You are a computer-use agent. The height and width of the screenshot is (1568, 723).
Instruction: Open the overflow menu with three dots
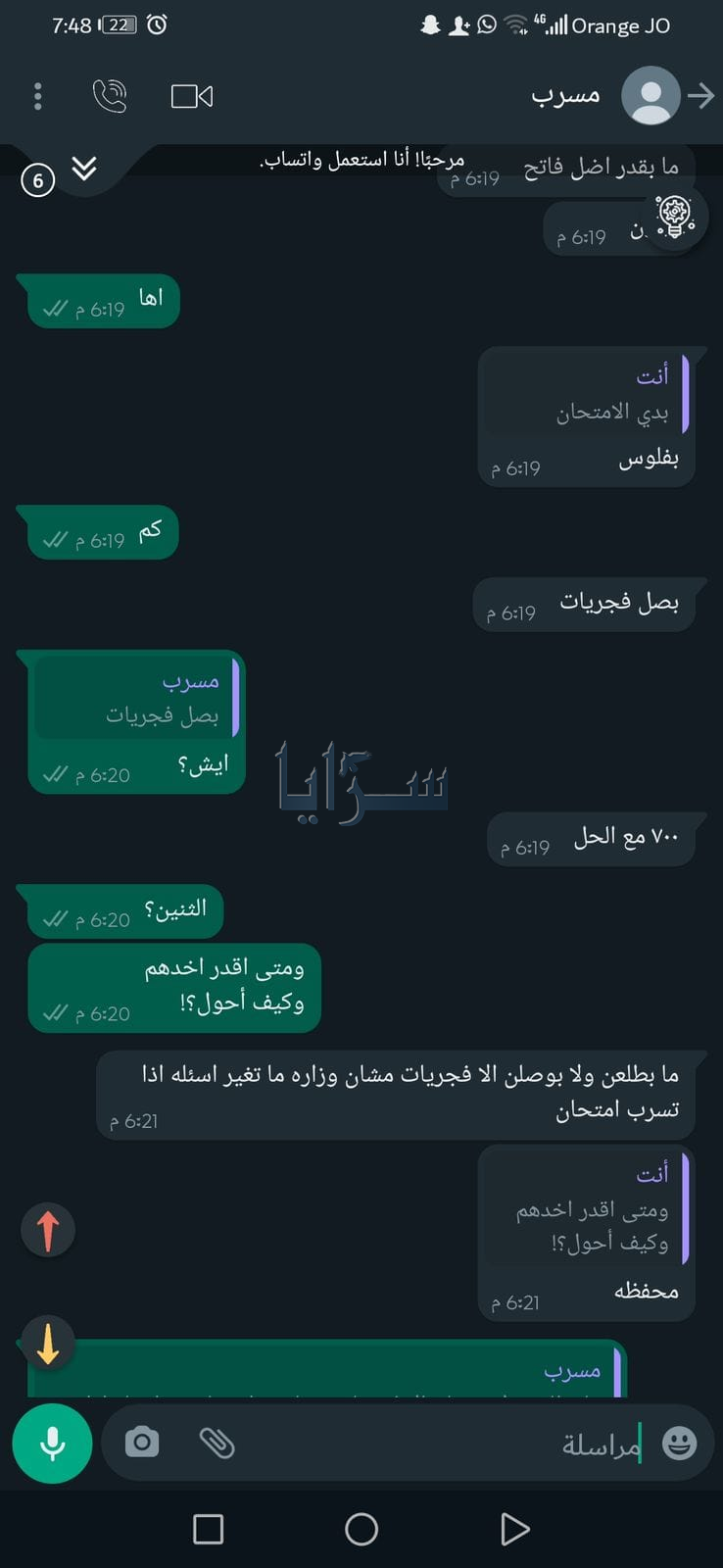click(37, 96)
